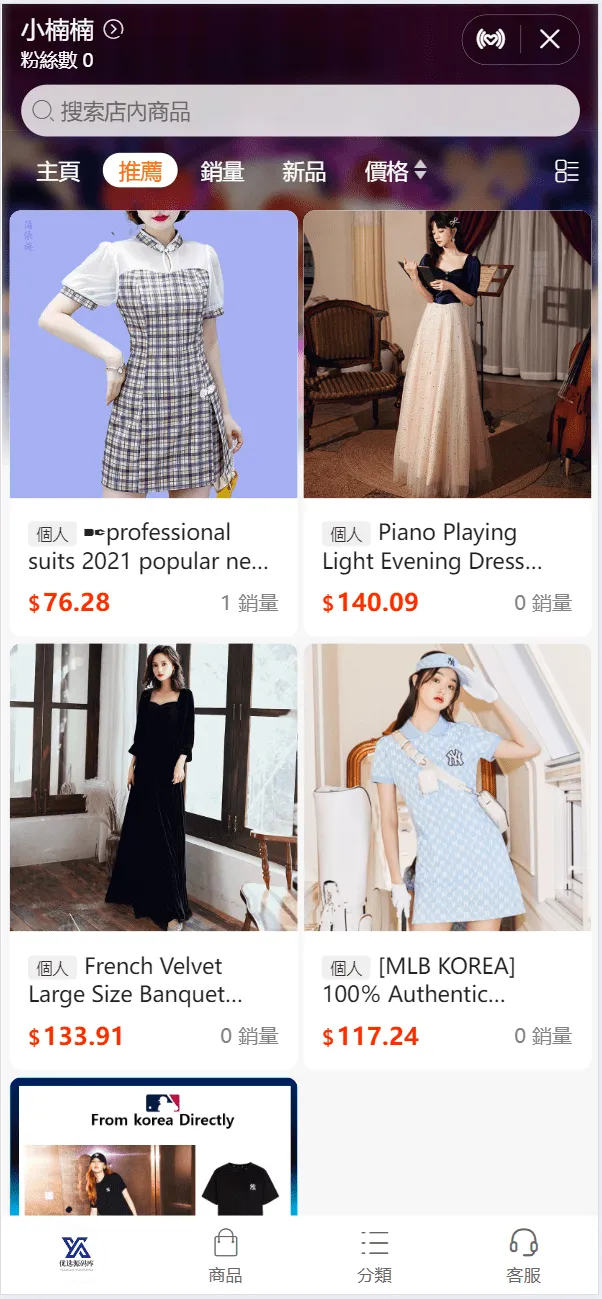Open the professional suits 2021 product

[x=154, y=422]
